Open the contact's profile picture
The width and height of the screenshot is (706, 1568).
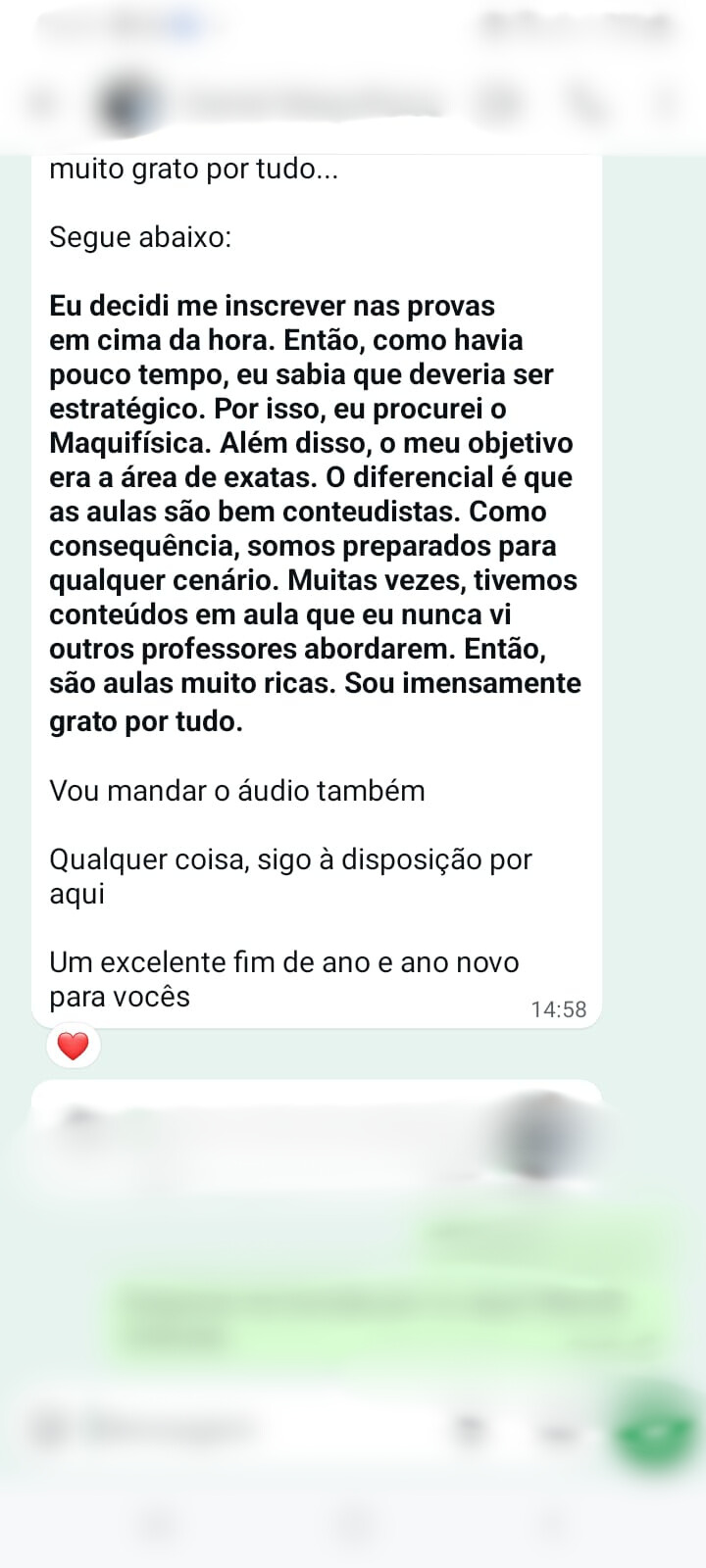tap(130, 103)
